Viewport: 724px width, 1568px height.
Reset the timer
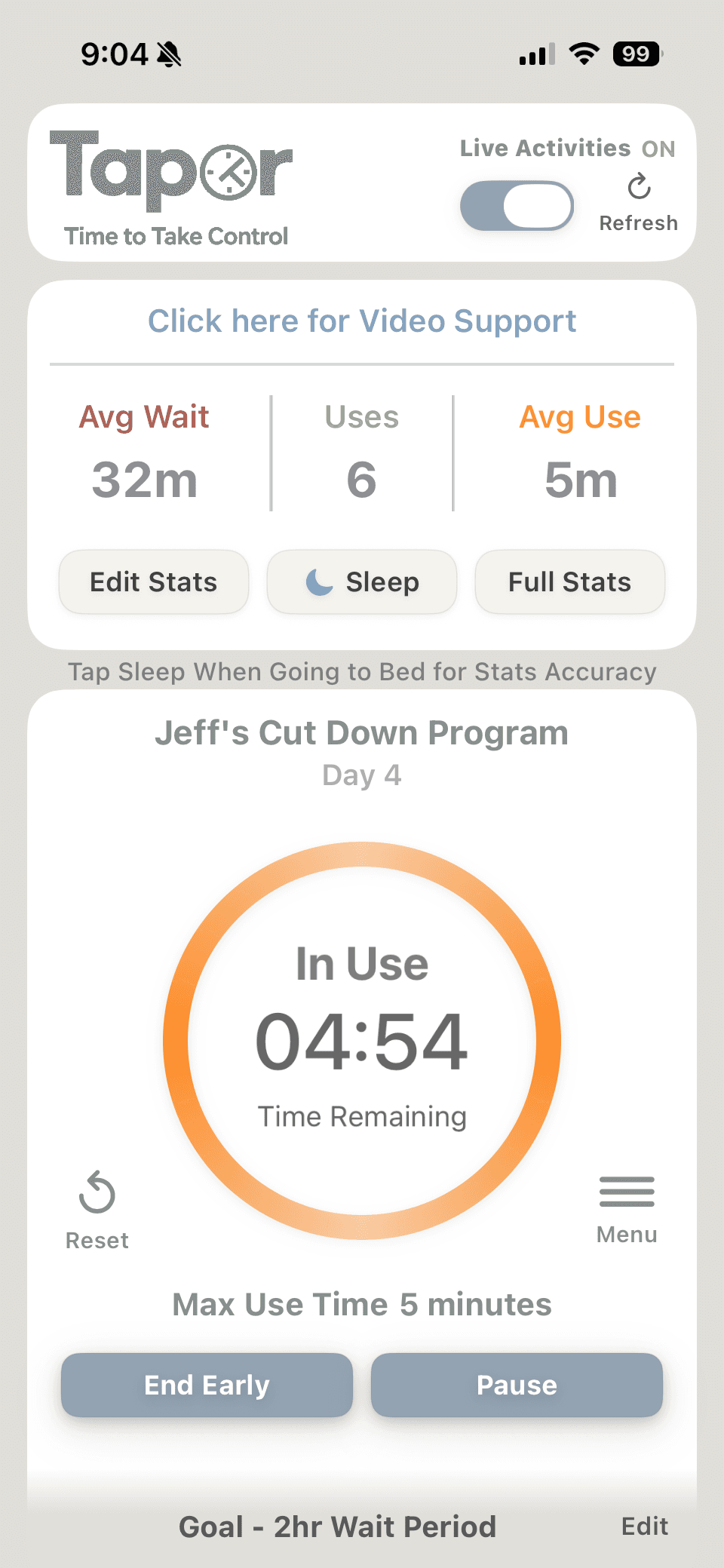tap(97, 1207)
